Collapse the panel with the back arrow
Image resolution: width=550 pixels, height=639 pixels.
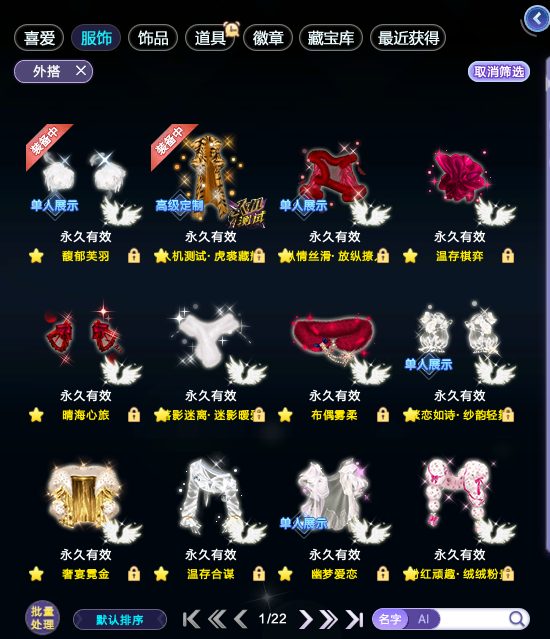537,19
